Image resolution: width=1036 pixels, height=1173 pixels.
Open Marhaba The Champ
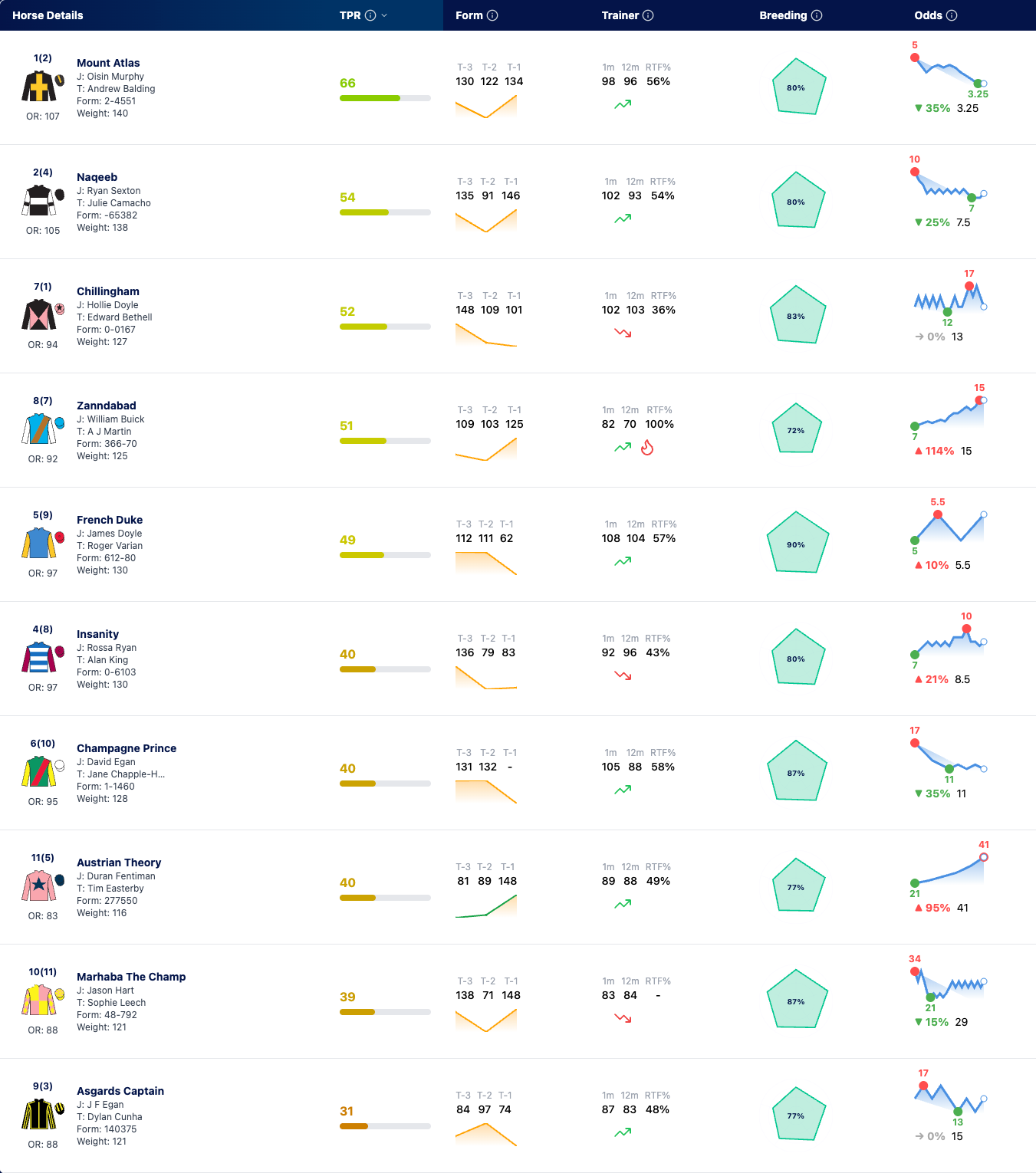[x=131, y=977]
